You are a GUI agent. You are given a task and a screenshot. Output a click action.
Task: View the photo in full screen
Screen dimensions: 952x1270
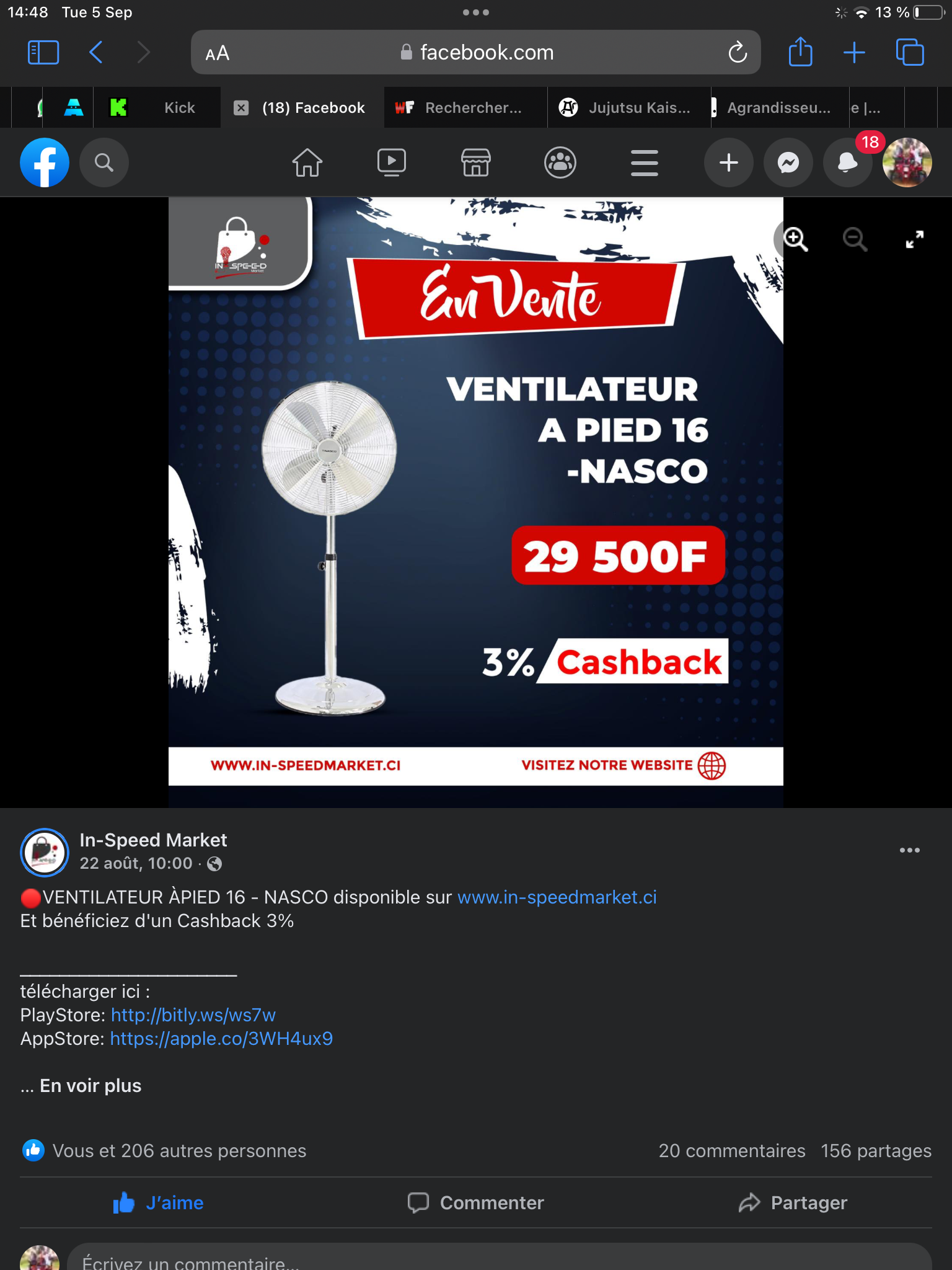(x=914, y=239)
